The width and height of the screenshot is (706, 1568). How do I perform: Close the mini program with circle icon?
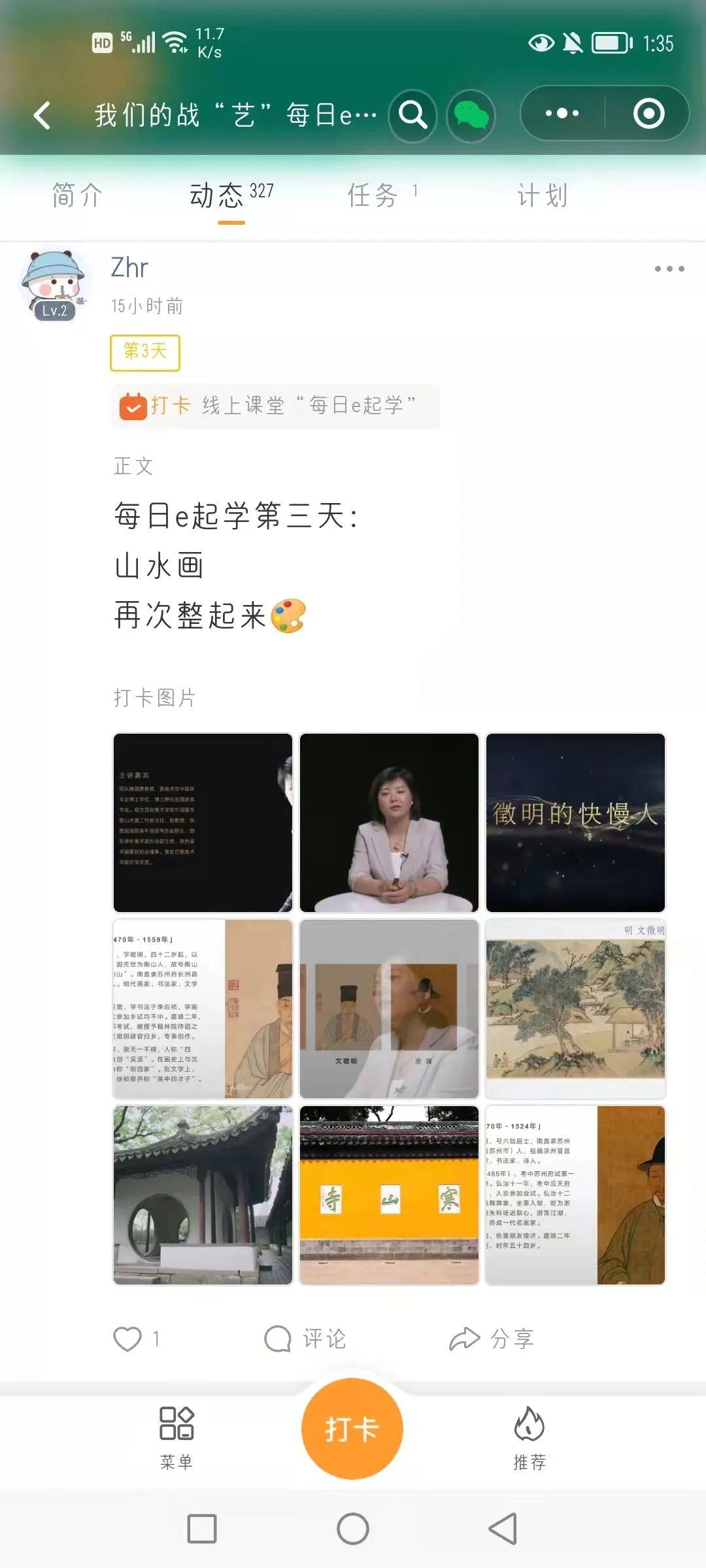[x=648, y=113]
